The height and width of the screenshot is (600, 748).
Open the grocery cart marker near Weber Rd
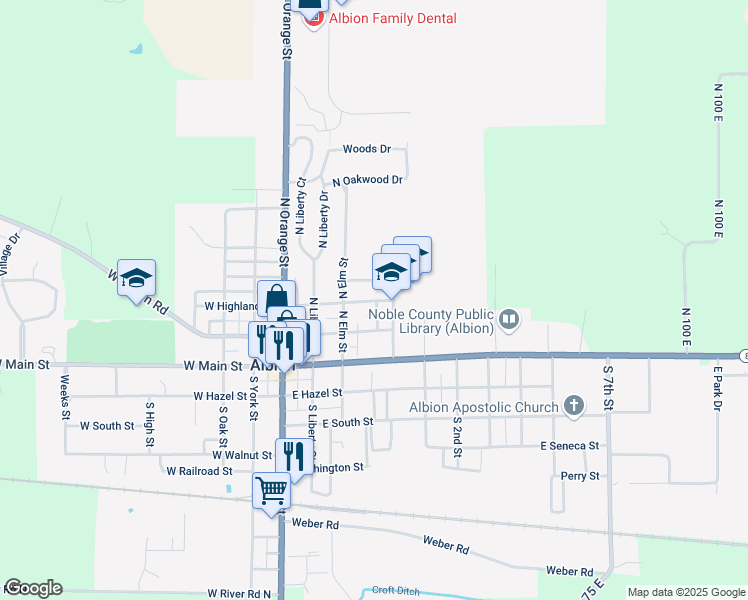(270, 491)
